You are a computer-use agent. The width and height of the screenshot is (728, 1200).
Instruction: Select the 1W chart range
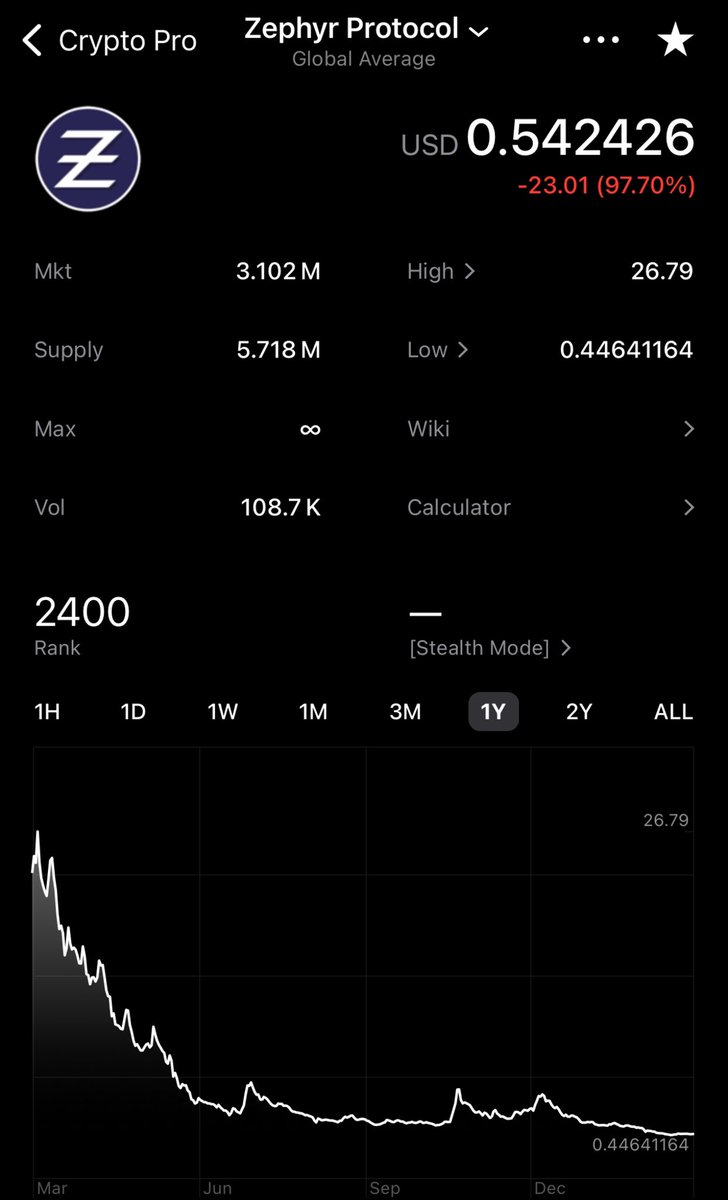[x=222, y=712]
